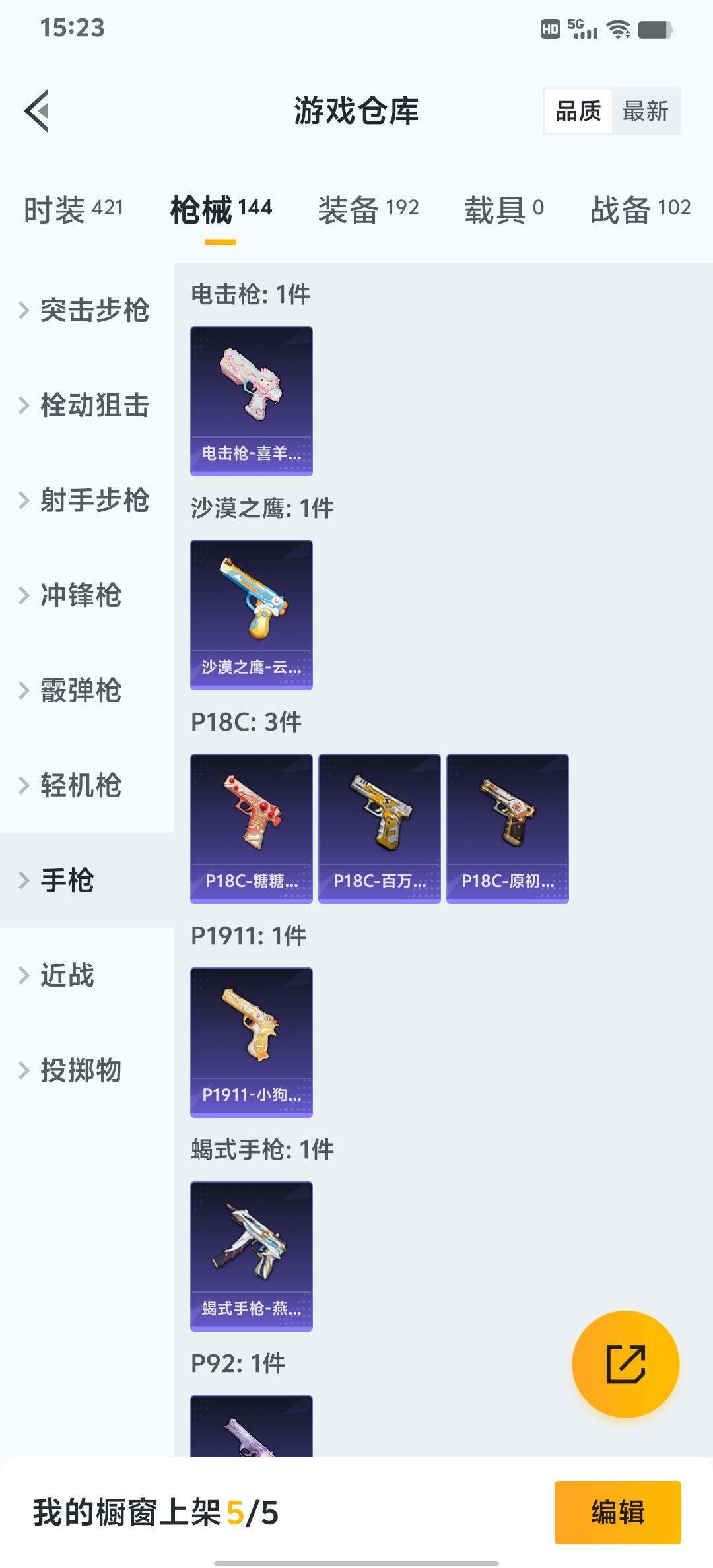Switch to the 装备 tab
713x1568 pixels.
[x=368, y=210]
